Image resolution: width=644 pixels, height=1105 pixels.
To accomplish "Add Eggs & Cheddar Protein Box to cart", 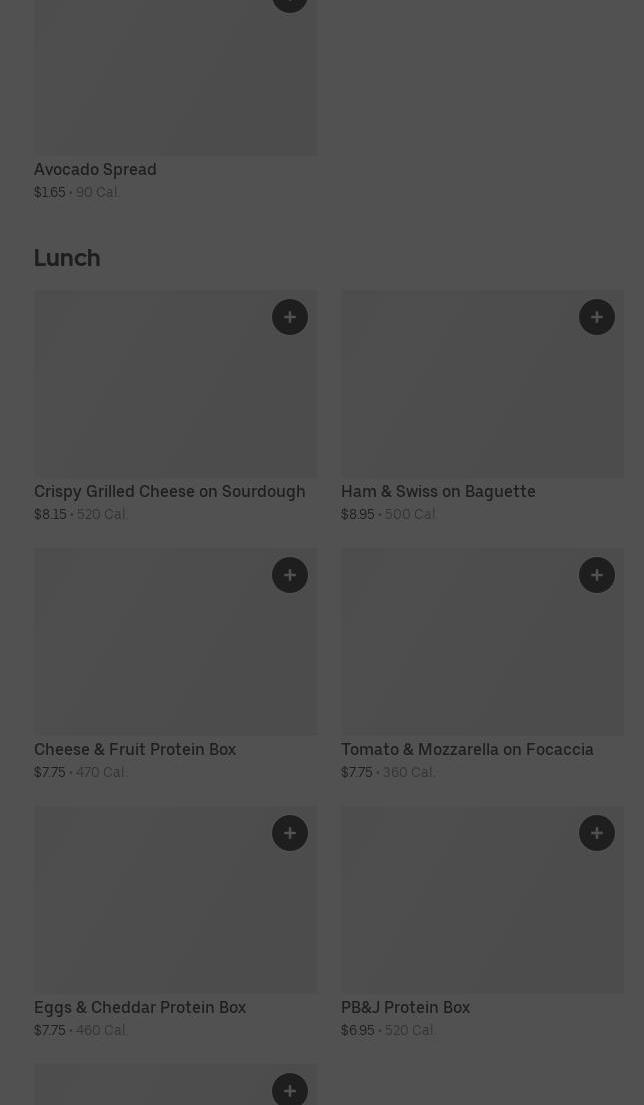I will click(x=290, y=833).
